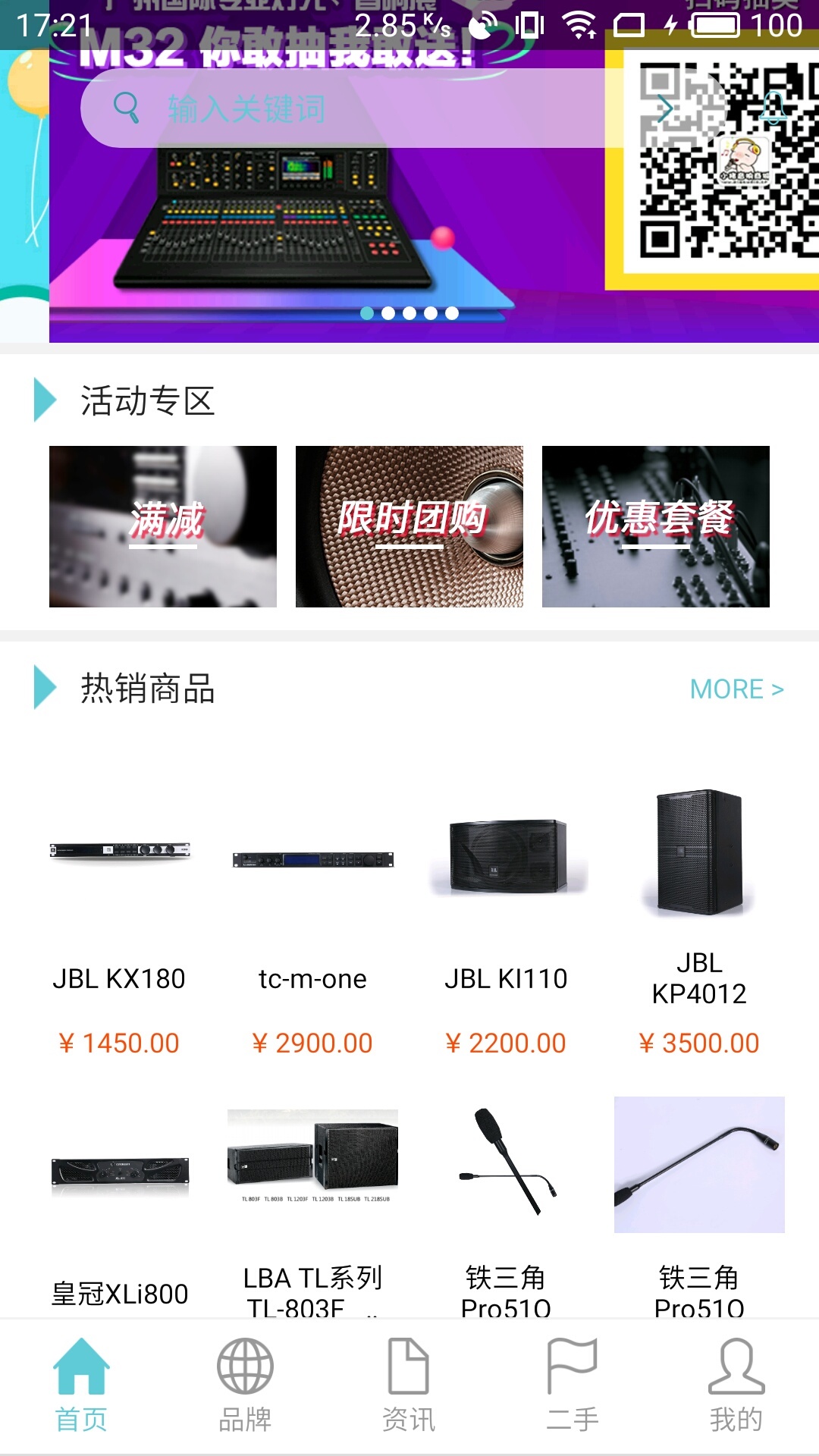This screenshot has width=819, height=1456.
Task: View MORE hot-selling products
Action: [736, 689]
